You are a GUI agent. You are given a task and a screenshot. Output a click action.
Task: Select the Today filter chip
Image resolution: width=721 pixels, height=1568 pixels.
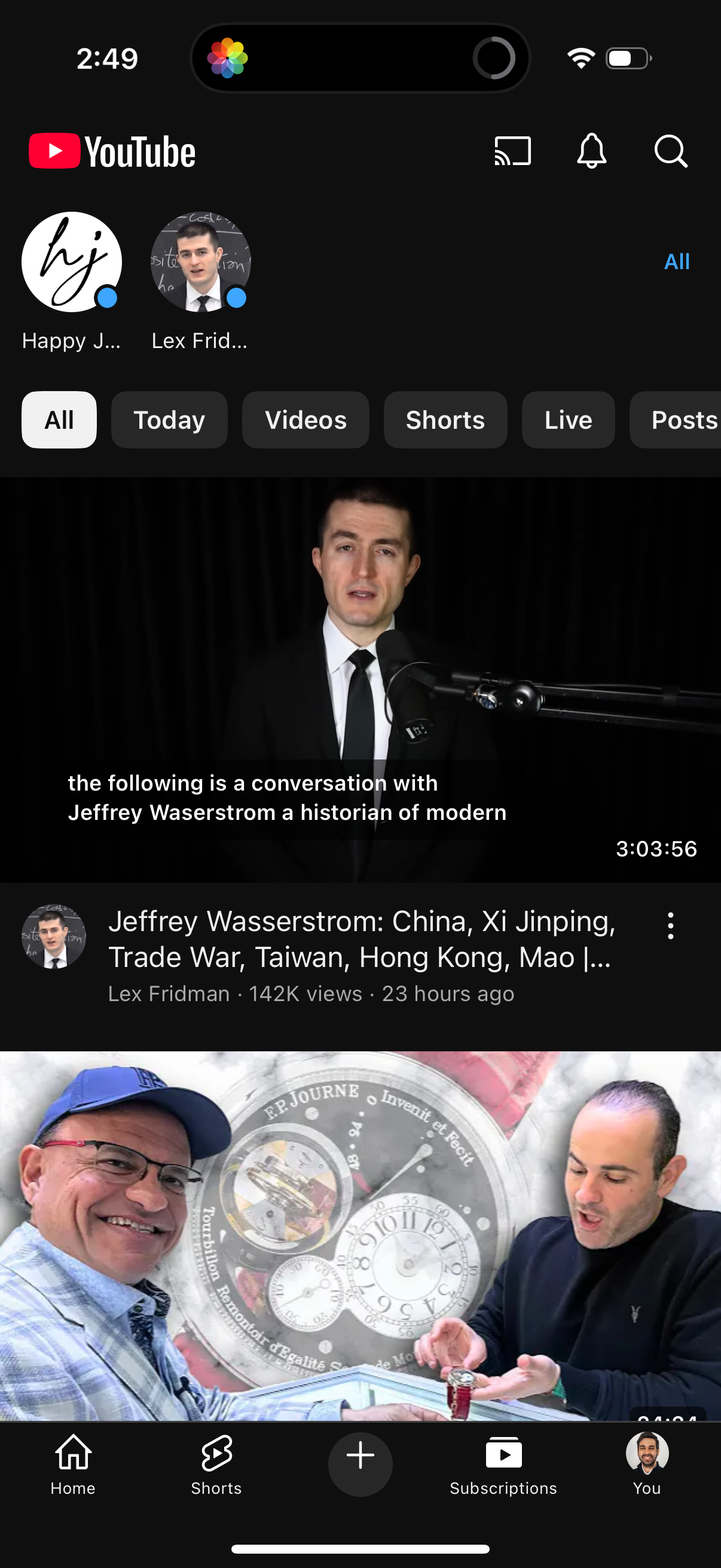pyautogui.click(x=169, y=419)
